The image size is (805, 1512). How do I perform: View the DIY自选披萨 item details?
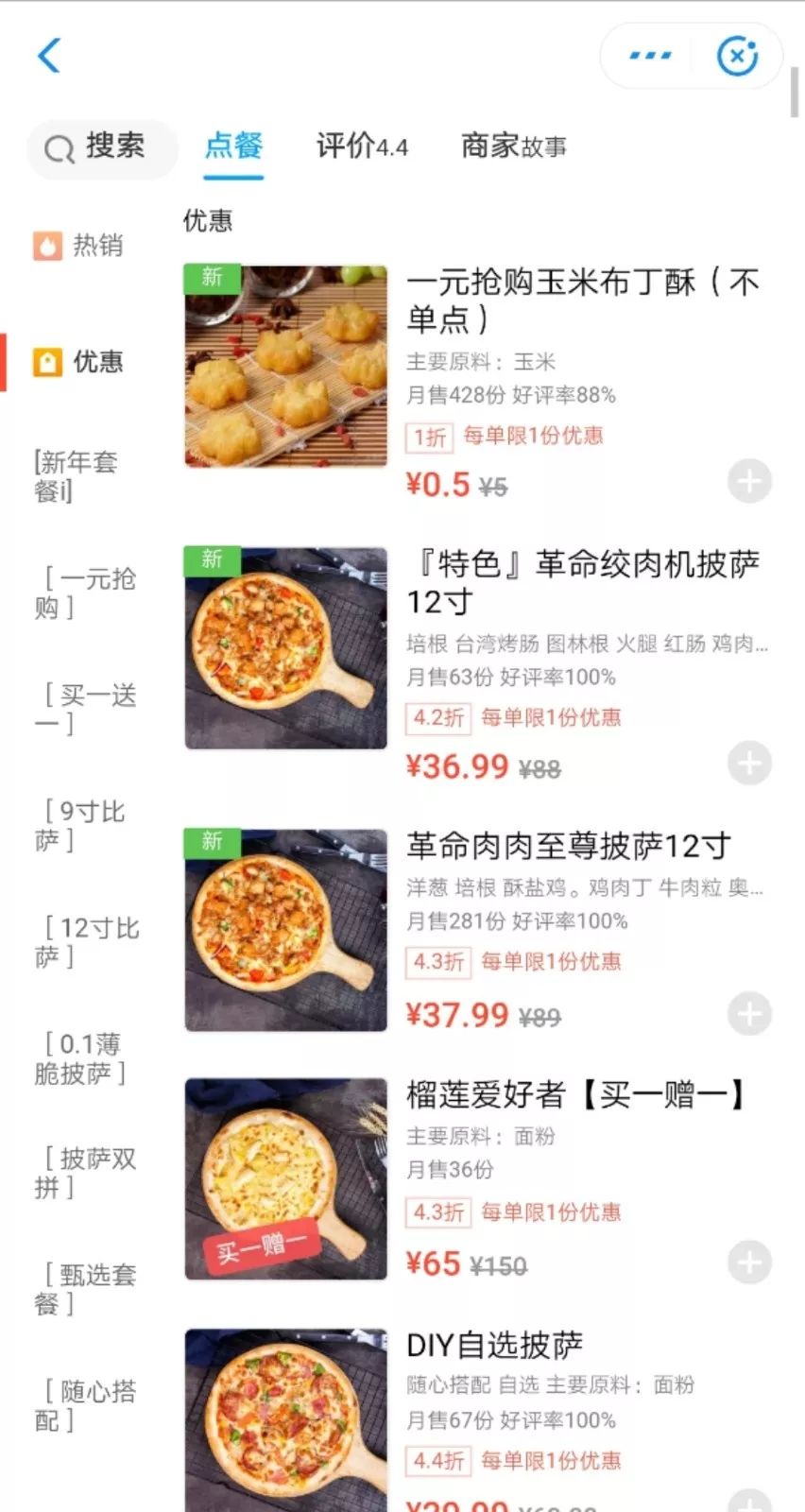494,1345
